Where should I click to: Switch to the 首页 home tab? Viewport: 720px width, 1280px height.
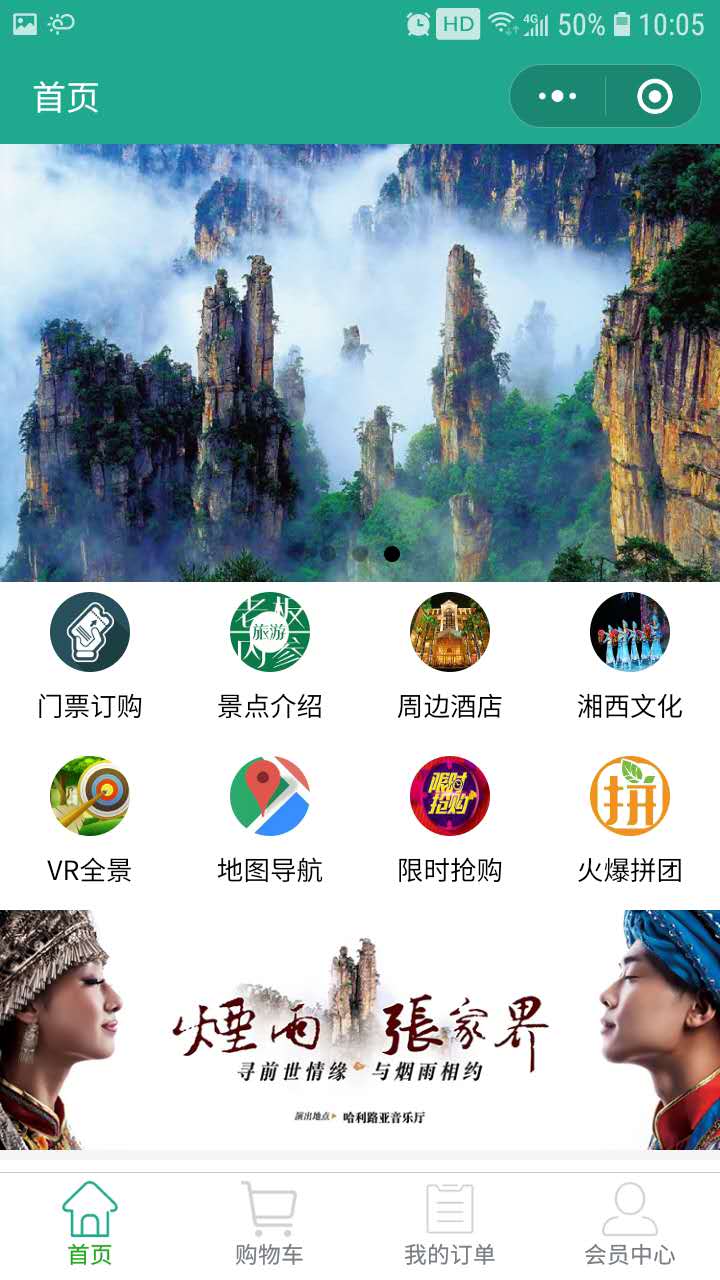click(x=90, y=1225)
